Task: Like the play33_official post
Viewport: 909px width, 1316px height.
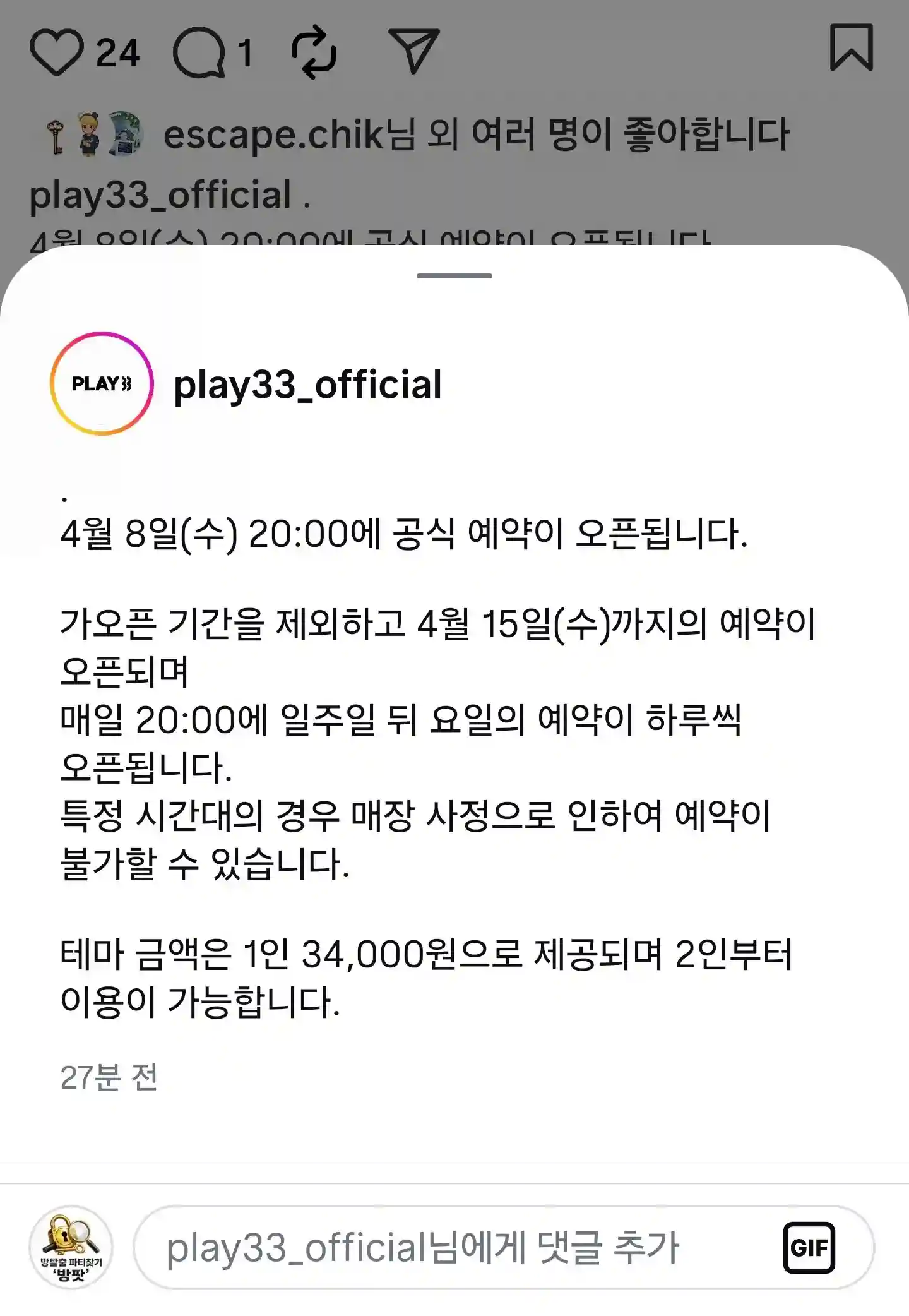Action: tap(57, 52)
